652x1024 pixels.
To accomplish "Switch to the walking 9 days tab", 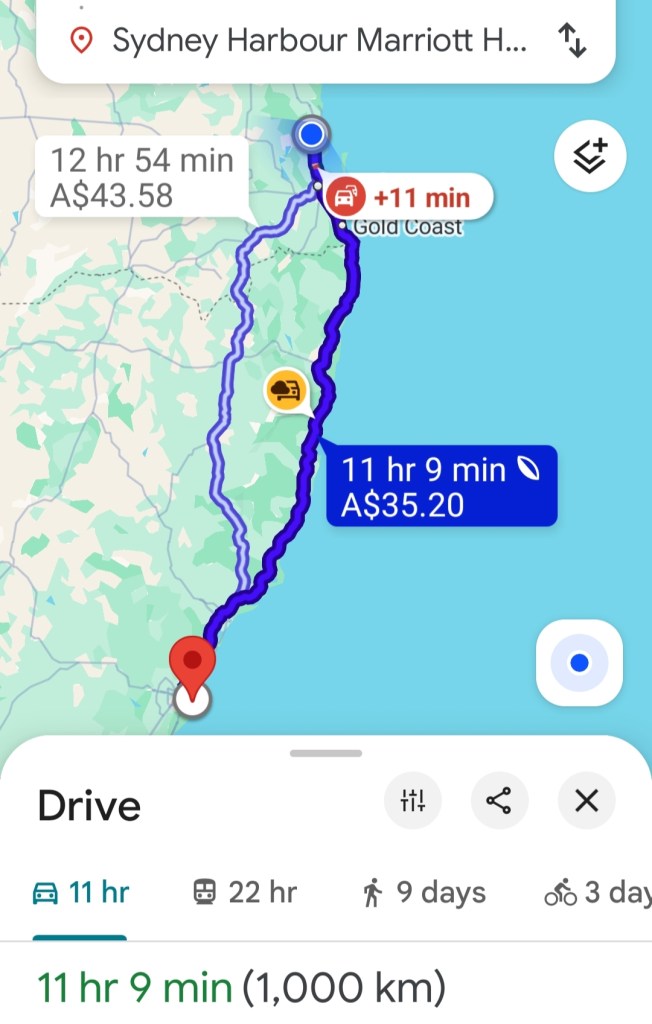I will (x=422, y=892).
